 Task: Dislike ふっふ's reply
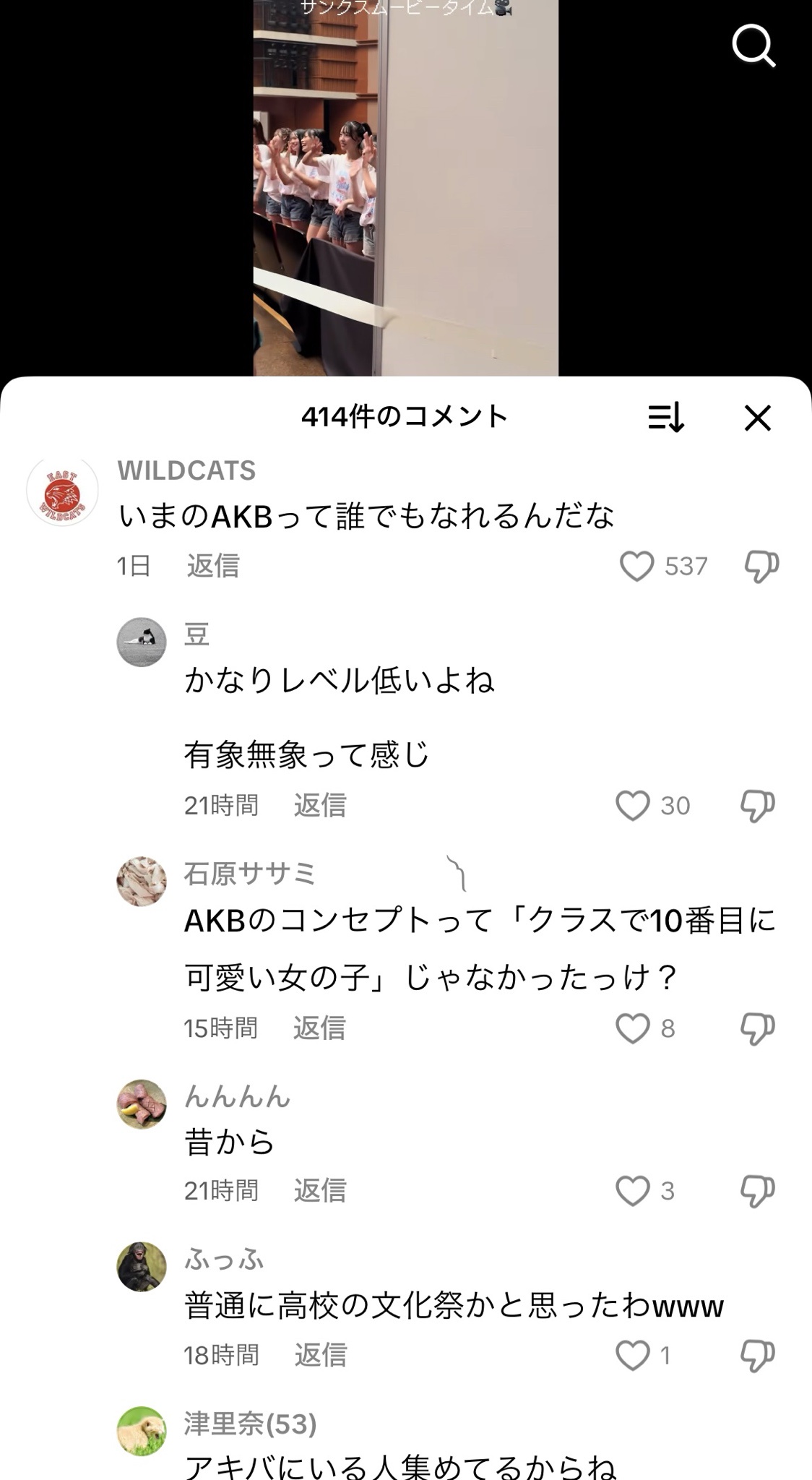click(758, 1356)
